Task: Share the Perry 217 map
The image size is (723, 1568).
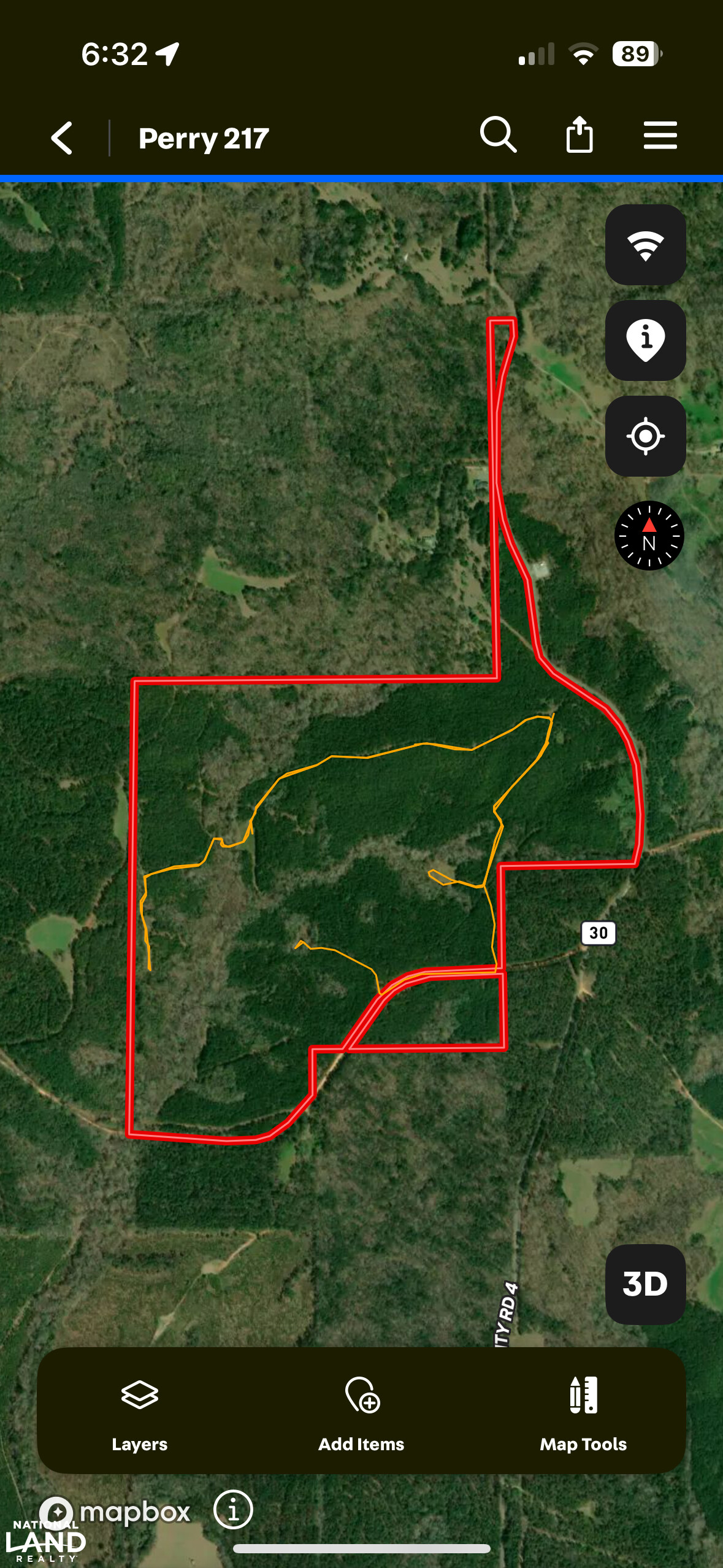Action: tap(580, 134)
